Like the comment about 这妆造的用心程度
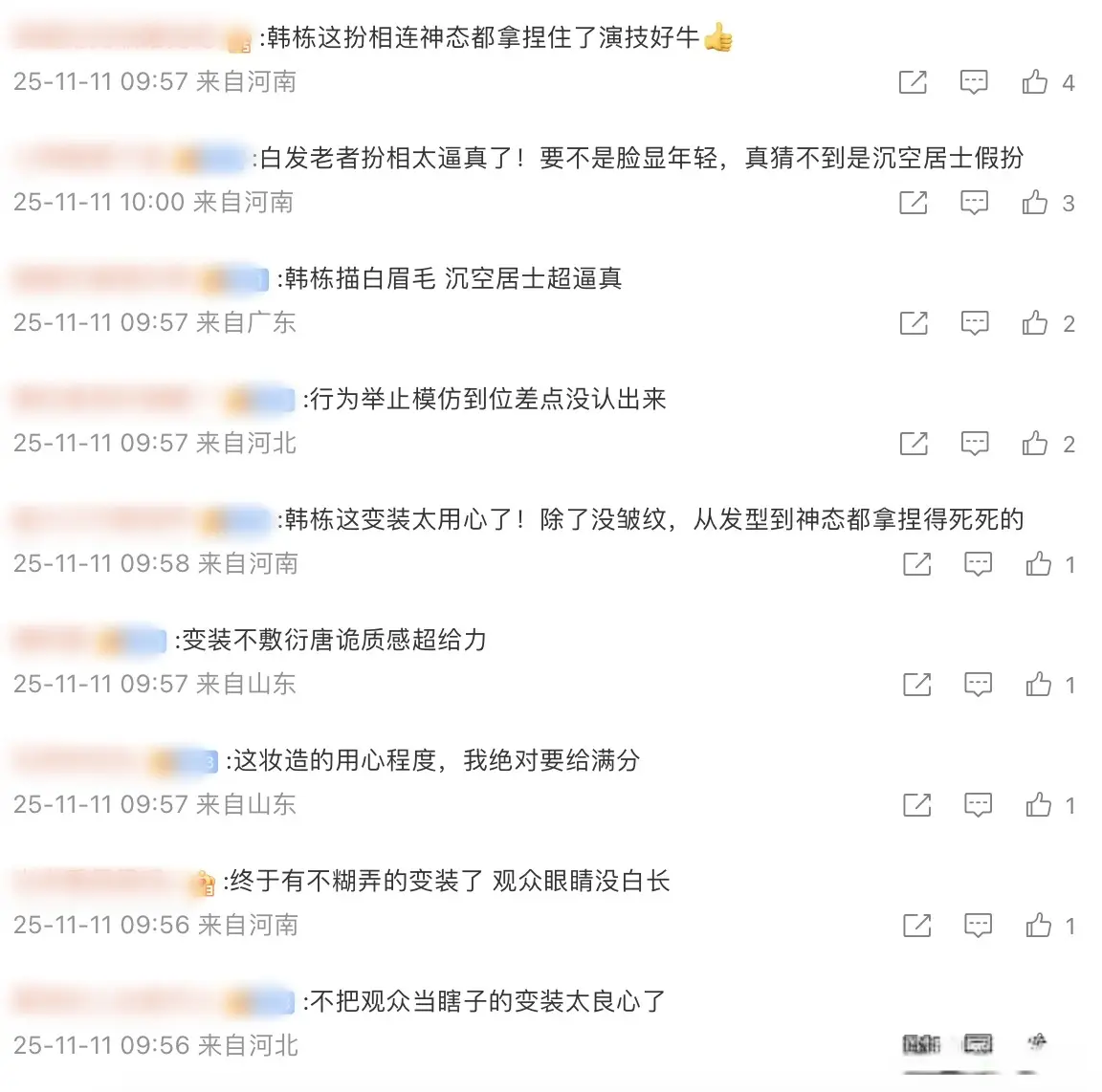 pos(1039,805)
